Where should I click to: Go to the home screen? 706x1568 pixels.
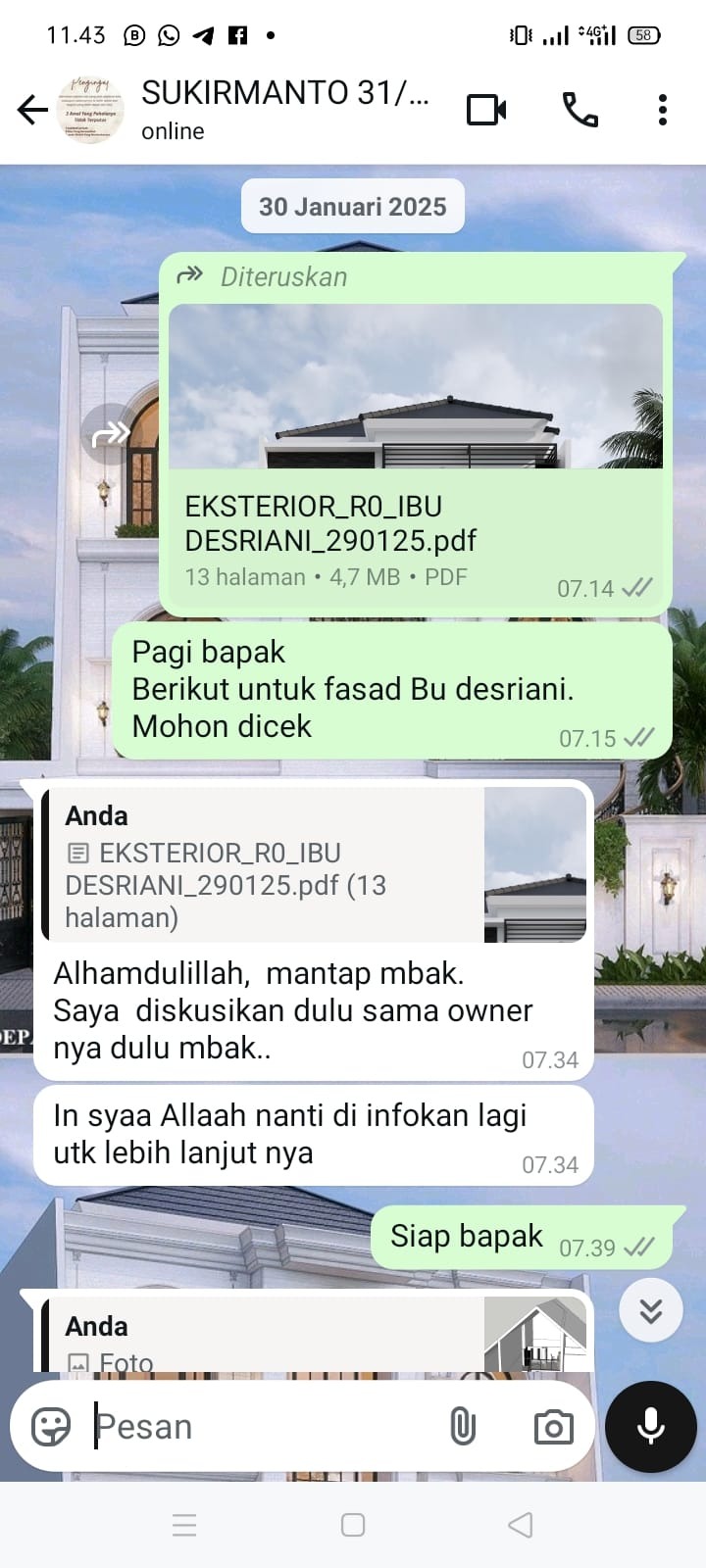pos(353,1525)
